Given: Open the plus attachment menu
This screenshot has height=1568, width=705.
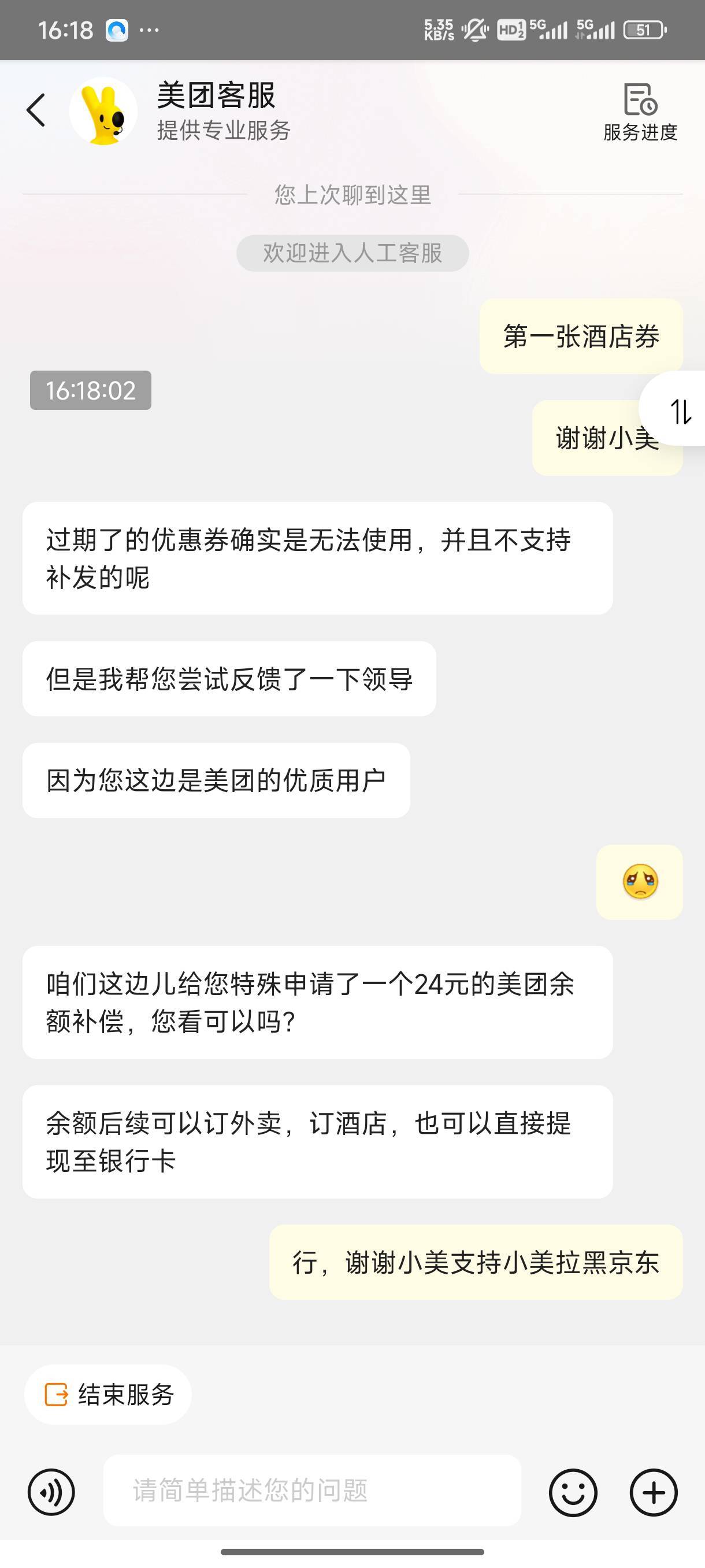Looking at the screenshot, I should (x=654, y=1492).
